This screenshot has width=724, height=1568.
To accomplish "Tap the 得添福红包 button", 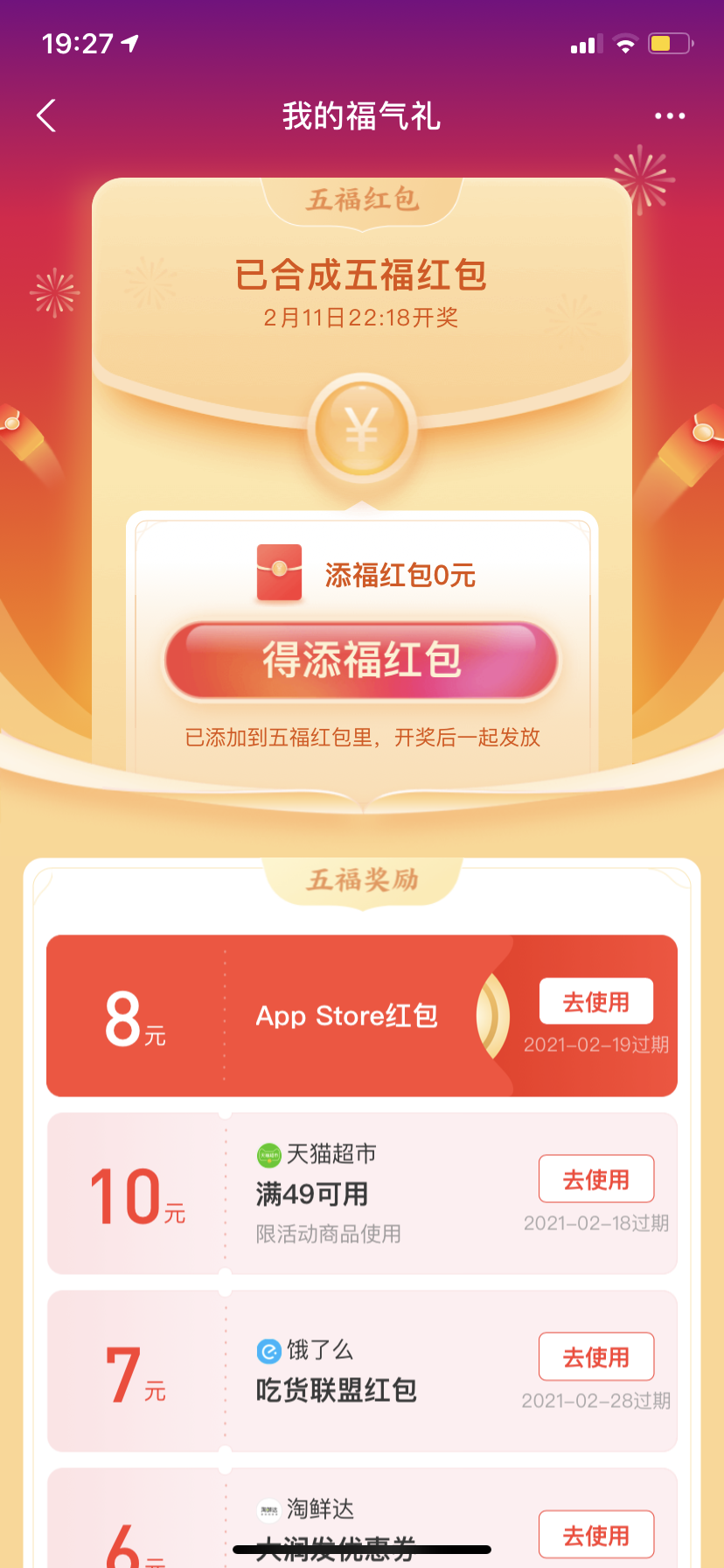I will [x=361, y=661].
